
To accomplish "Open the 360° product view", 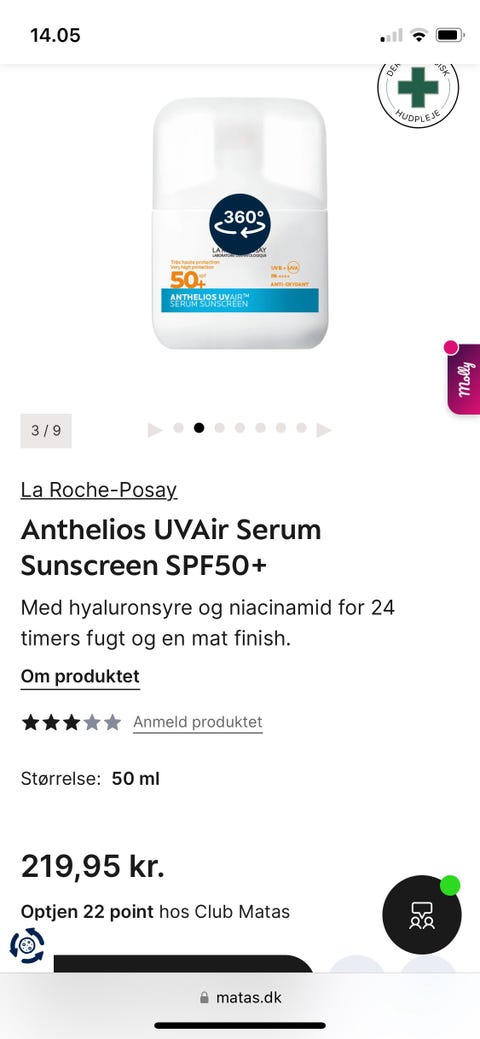I will click(x=239, y=224).
